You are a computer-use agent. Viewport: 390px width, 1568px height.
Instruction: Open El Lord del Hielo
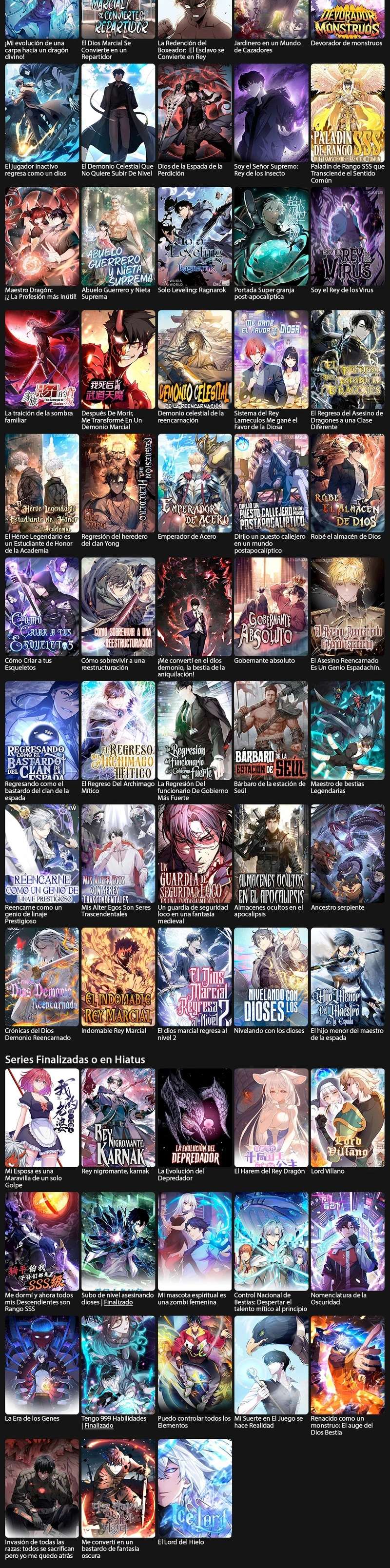(195, 1489)
